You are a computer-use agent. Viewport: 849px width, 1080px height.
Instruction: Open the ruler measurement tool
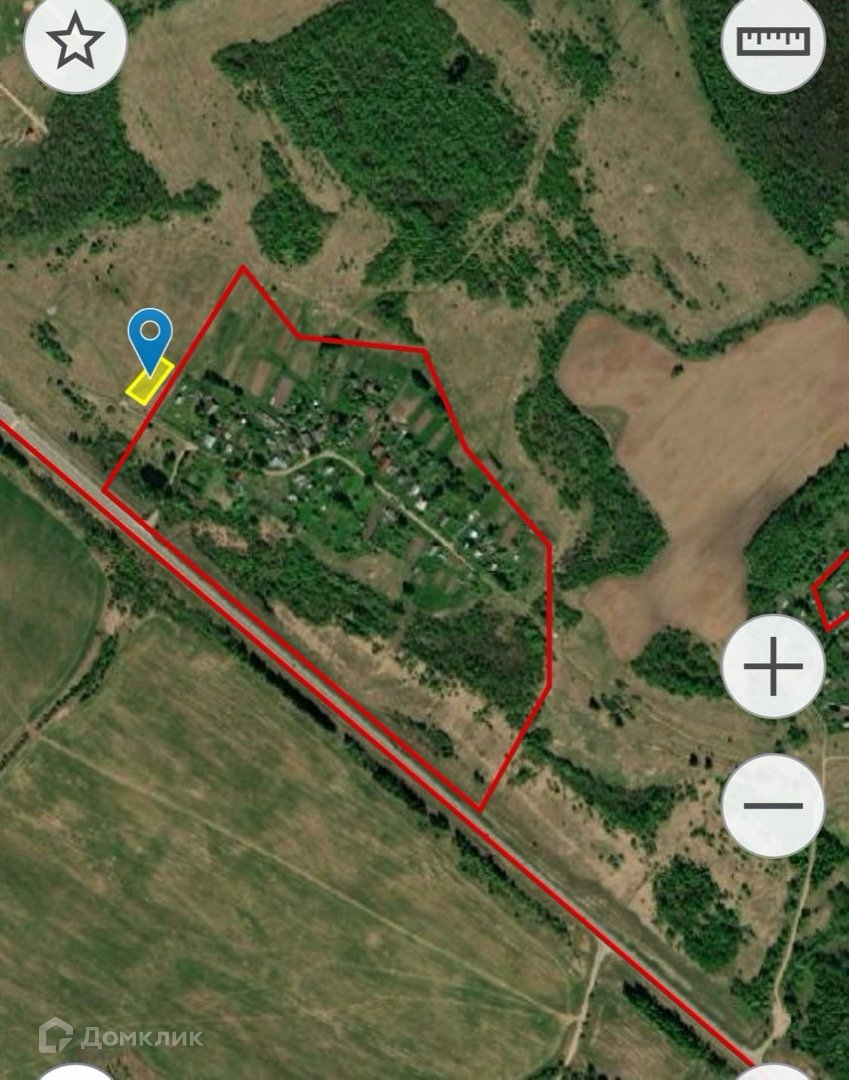coord(773,41)
